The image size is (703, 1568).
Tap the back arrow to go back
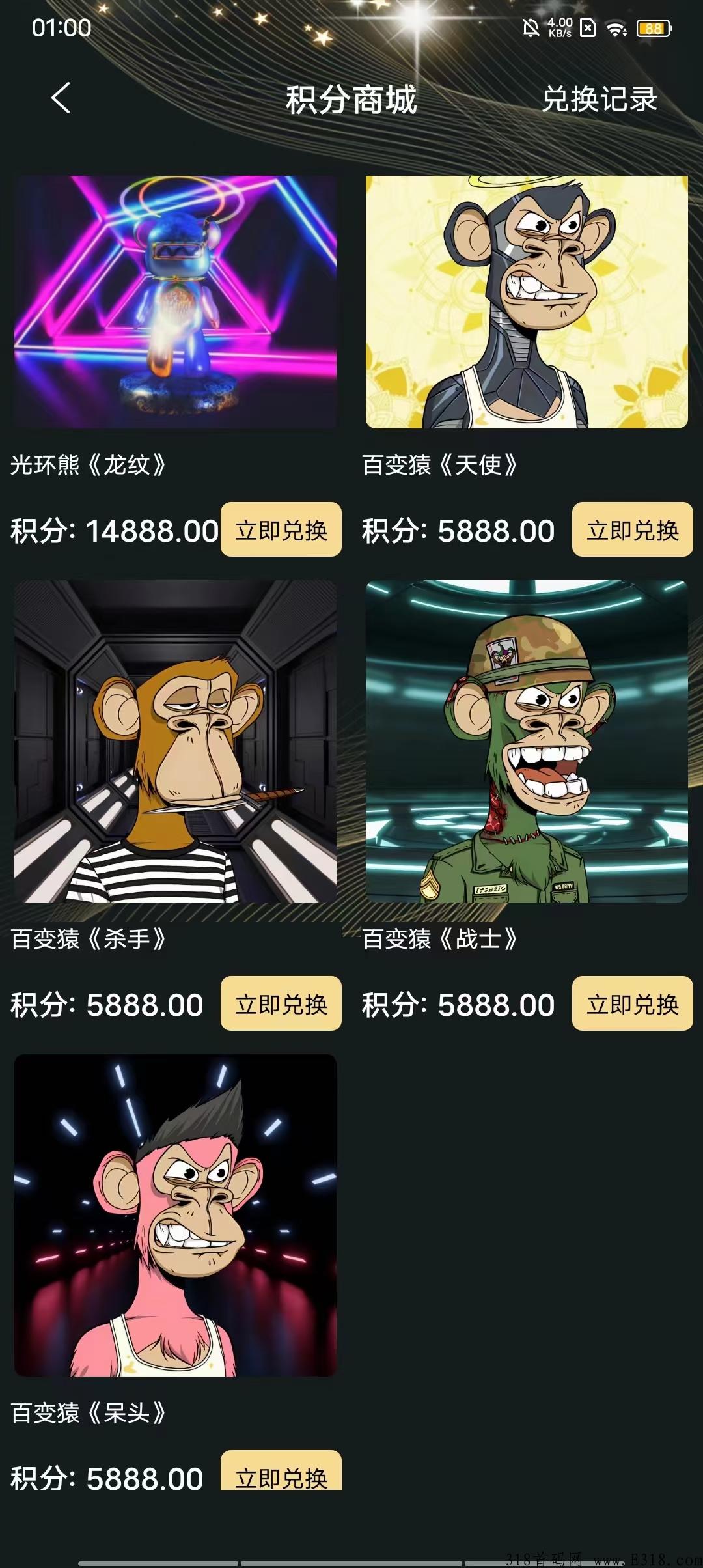pos(62,99)
